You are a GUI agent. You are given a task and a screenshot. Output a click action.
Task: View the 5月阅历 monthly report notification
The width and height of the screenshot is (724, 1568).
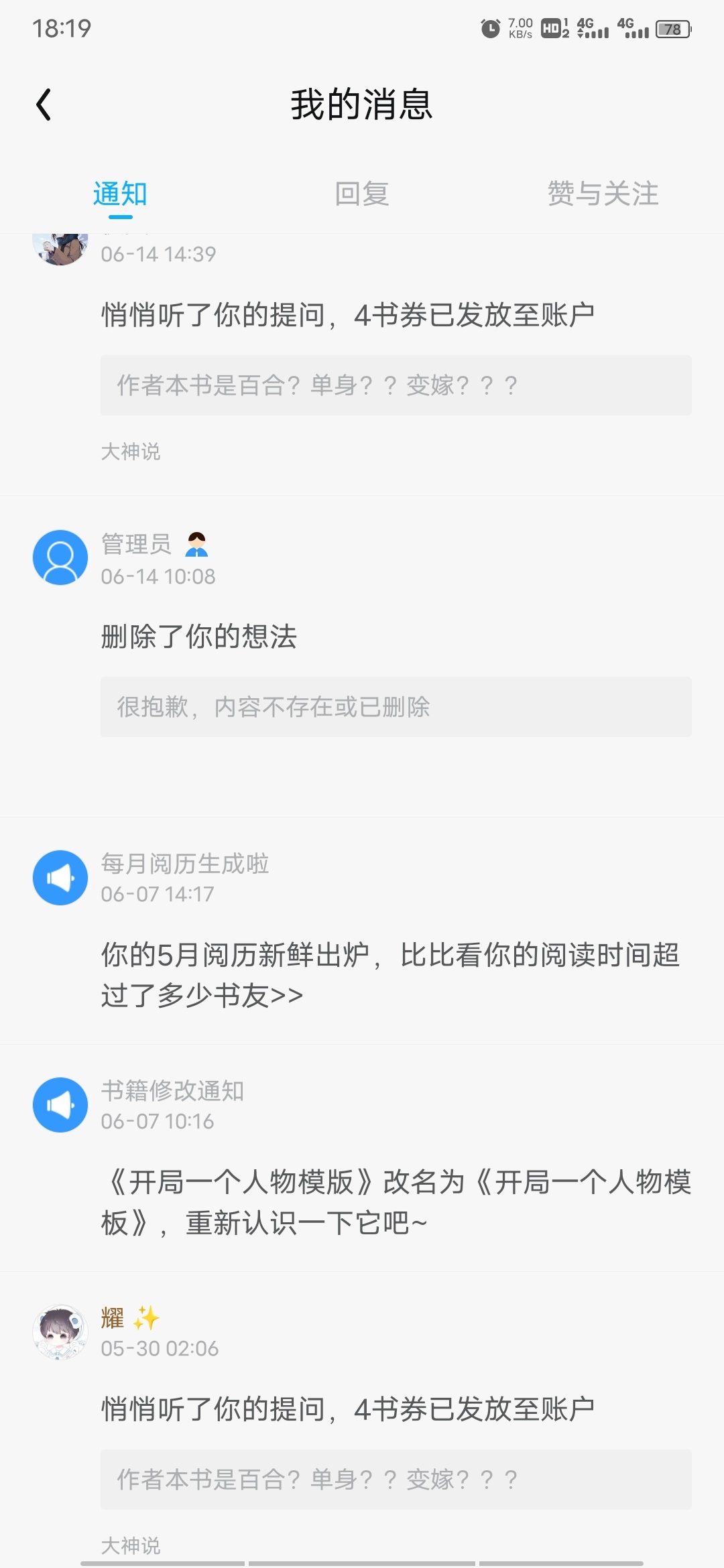pyautogui.click(x=389, y=974)
